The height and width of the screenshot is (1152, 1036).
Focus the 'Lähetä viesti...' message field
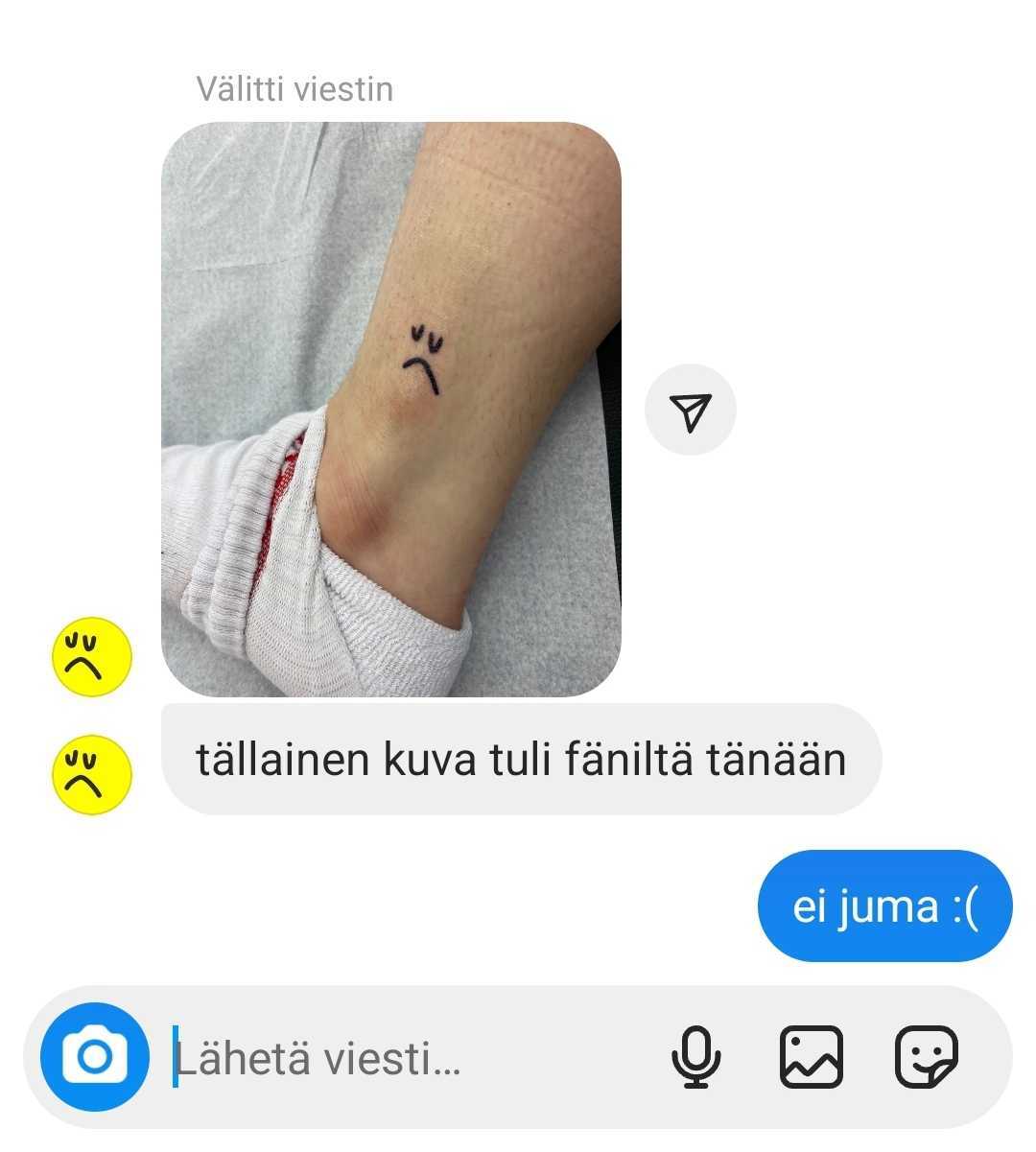click(403, 1059)
